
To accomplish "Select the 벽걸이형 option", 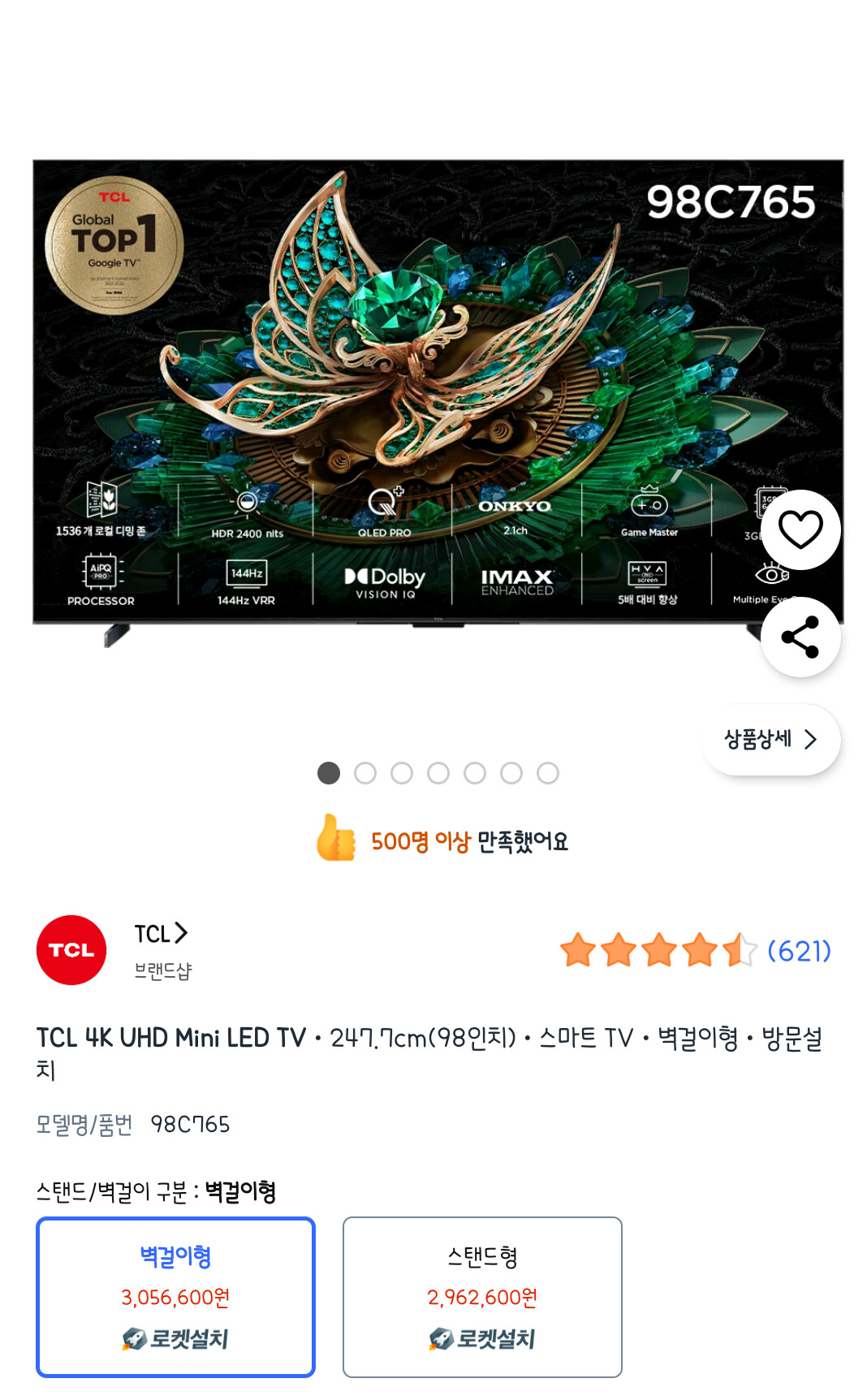I will tap(175, 1297).
